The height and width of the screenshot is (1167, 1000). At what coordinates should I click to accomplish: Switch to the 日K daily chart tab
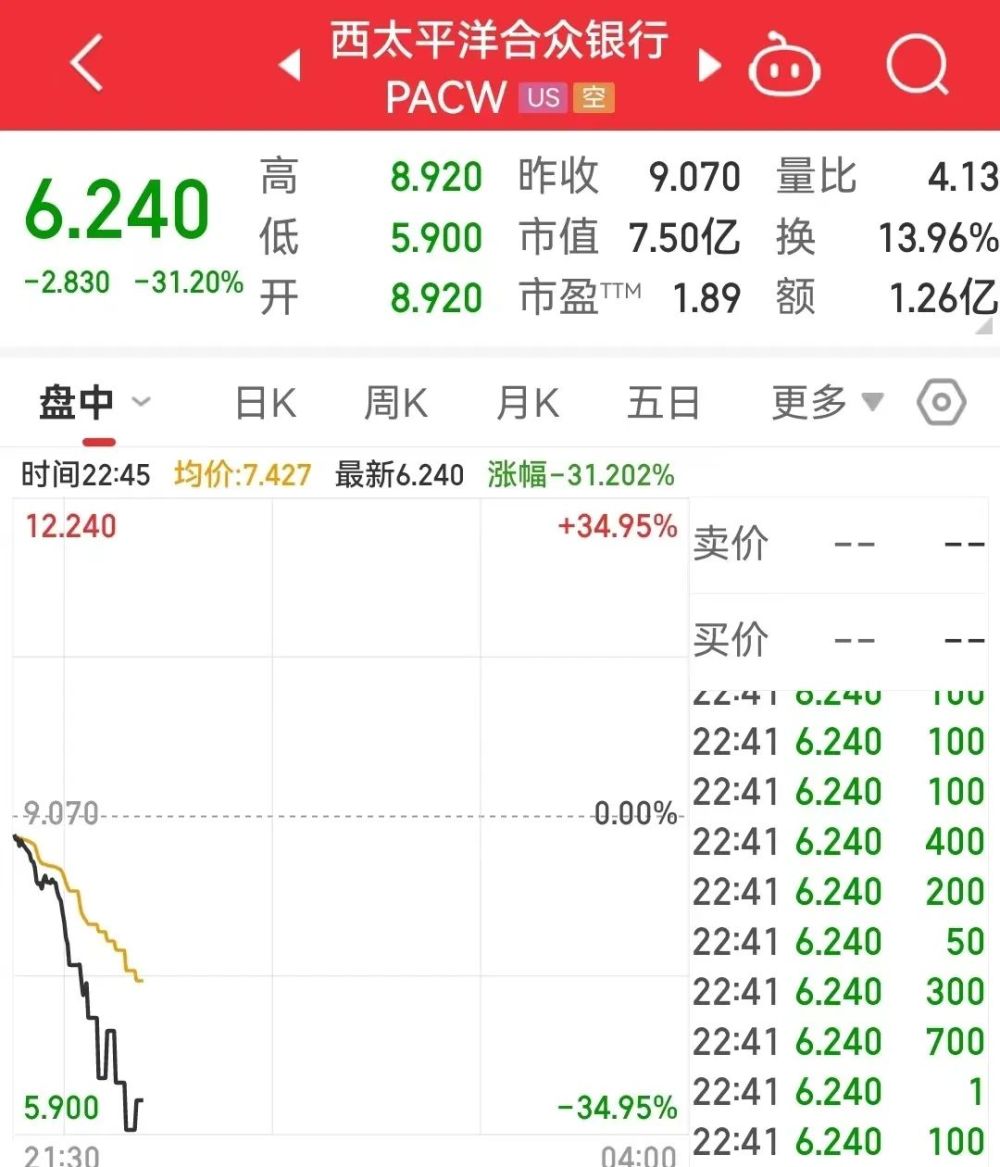(x=263, y=400)
